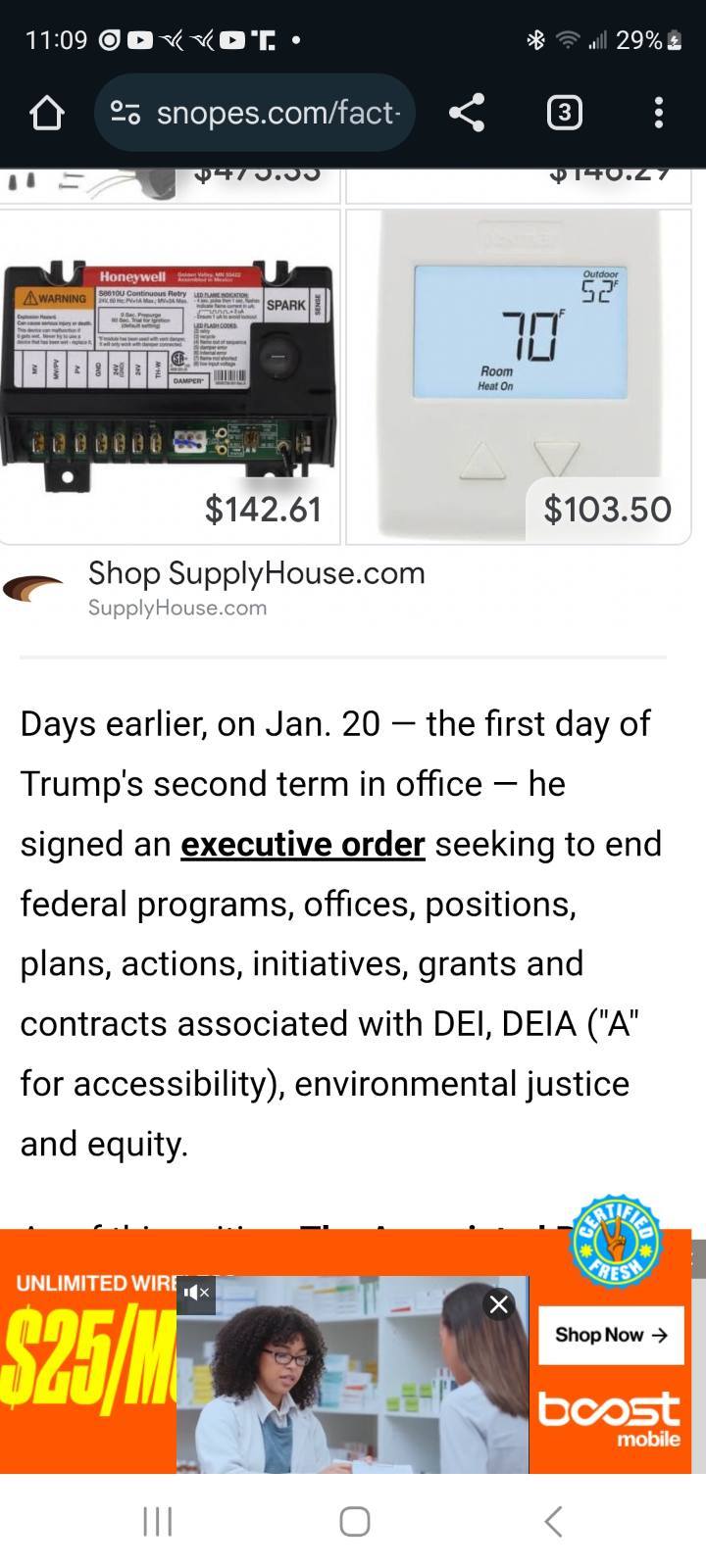Tap the snopes.com address bar
This screenshot has height=1568, width=706.
[x=255, y=114]
